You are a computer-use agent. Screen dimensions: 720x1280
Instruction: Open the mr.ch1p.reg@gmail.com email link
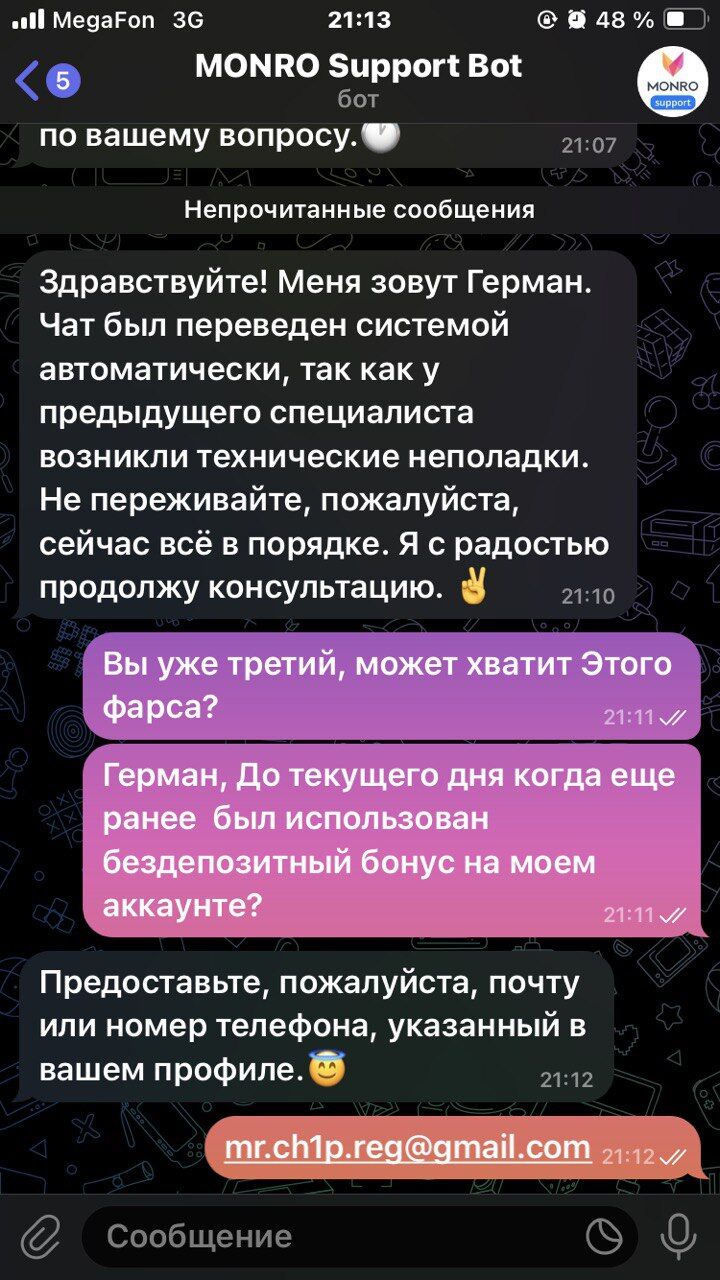[407, 1148]
